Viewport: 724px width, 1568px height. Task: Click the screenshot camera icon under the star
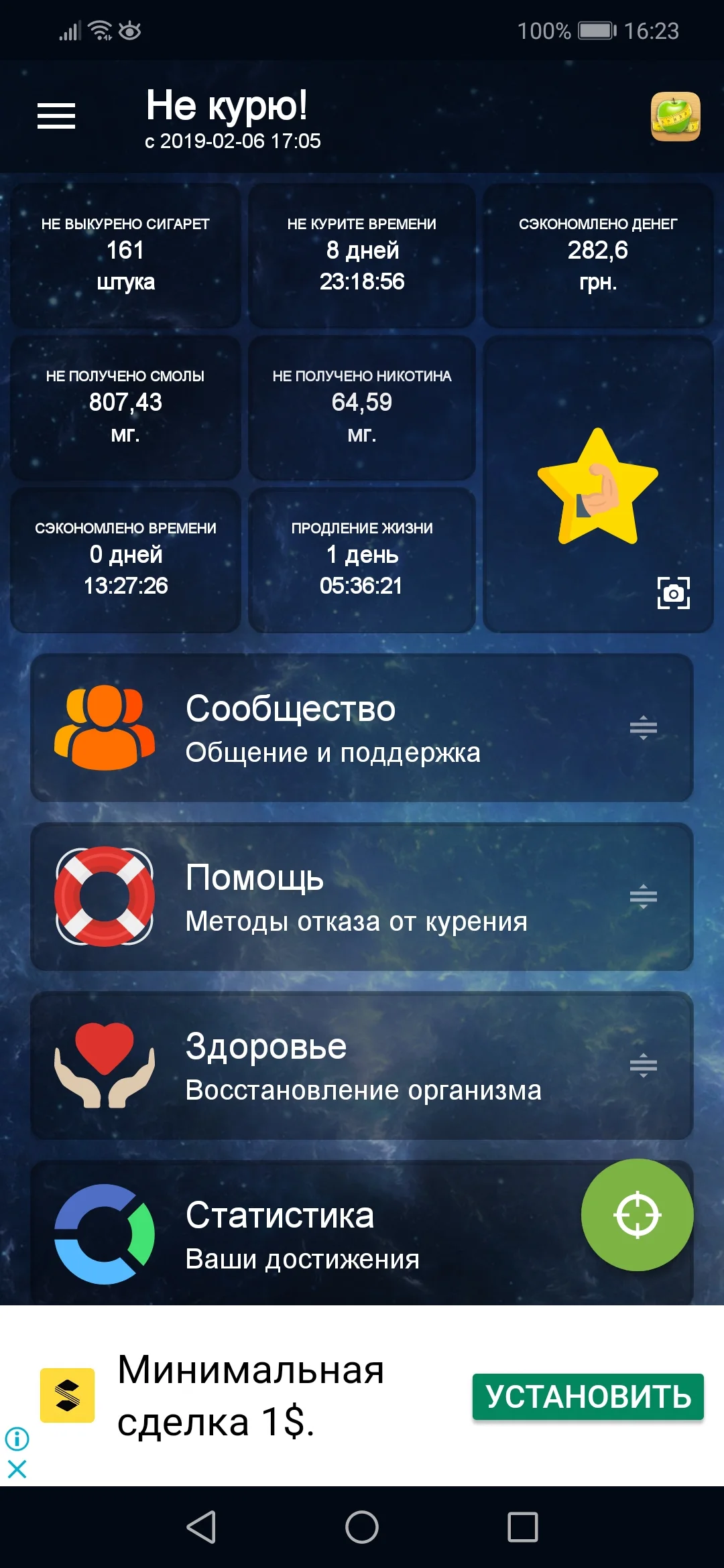[675, 592]
